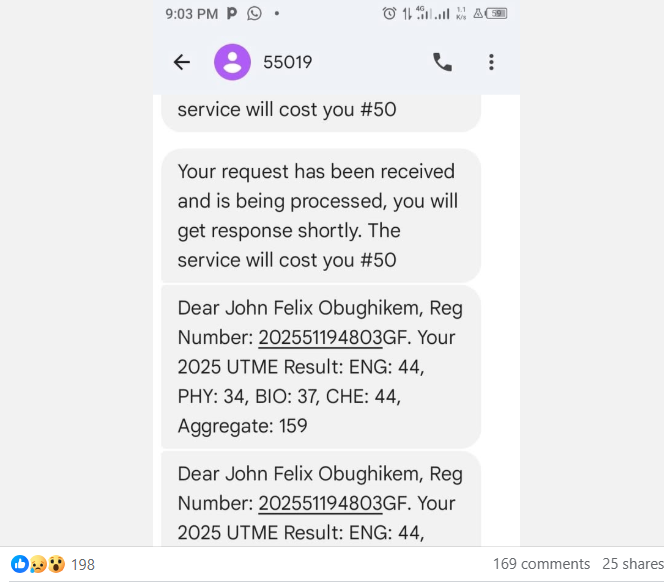Screen dimensions: 664x586
Task: Open the 169 comments
Action: click(541, 564)
